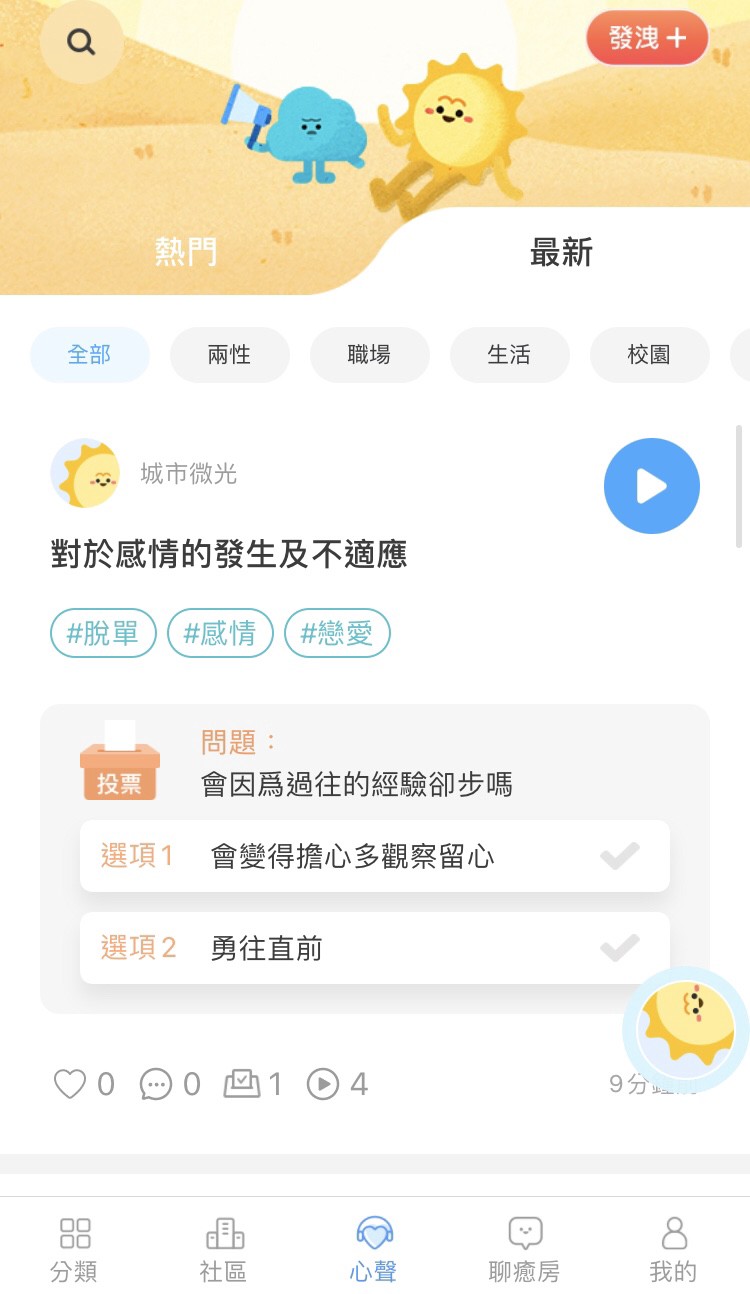Vote for 選項2 勇往直前

[374, 947]
